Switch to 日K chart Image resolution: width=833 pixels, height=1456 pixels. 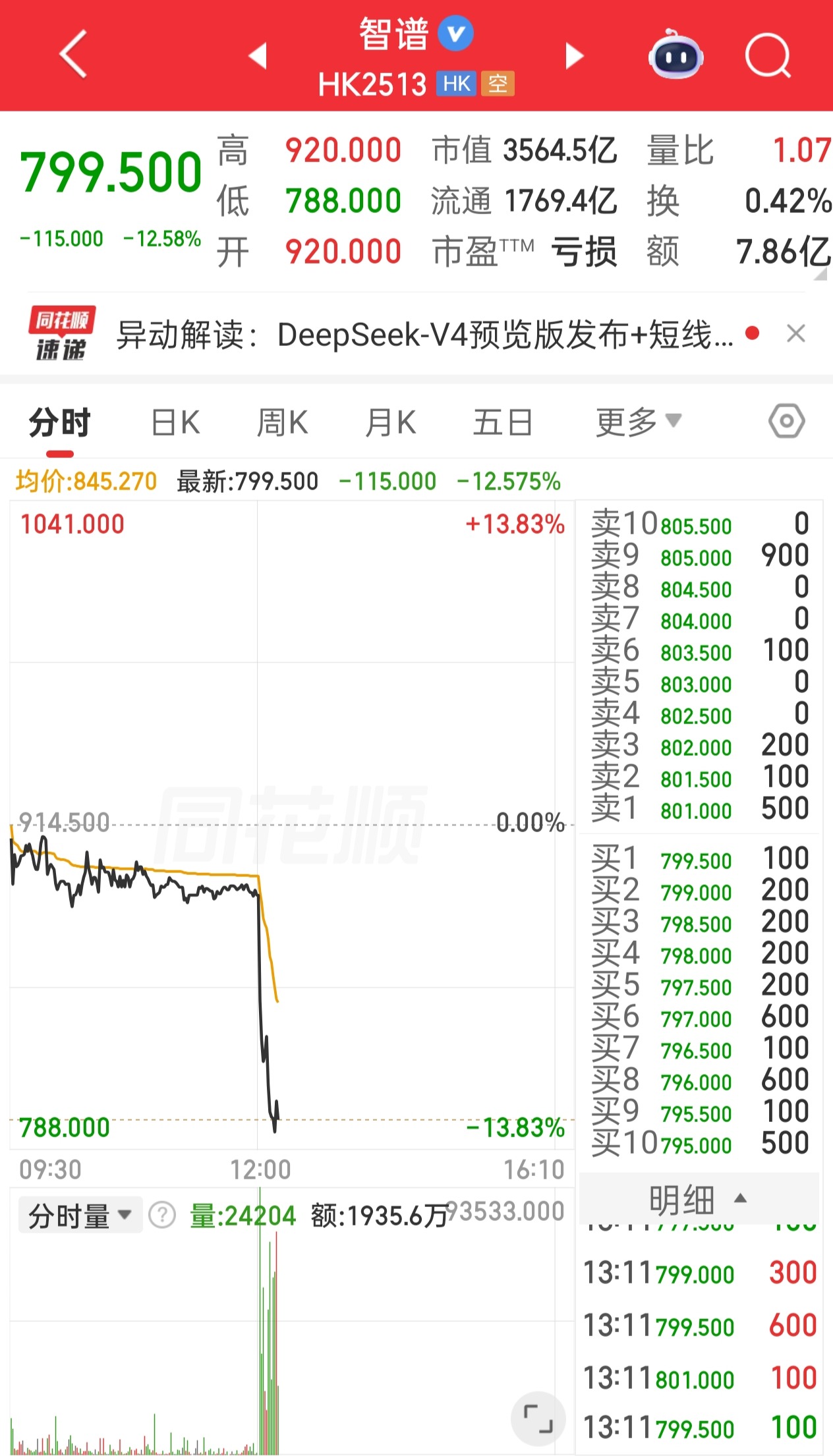(175, 422)
